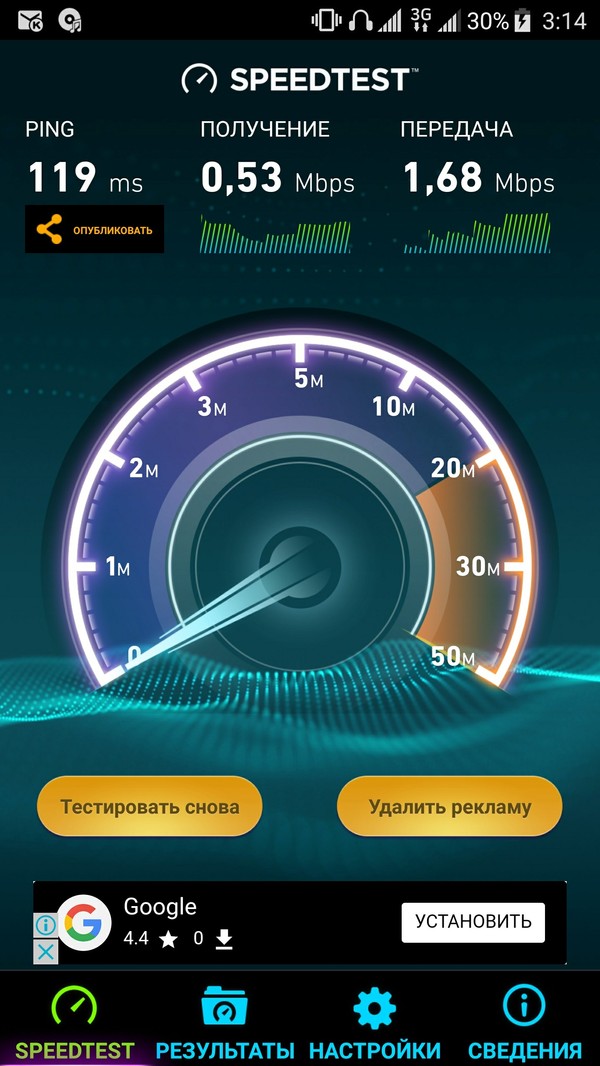Viewport: 600px width, 1066px height.
Task: Tap the Опубликовать share button
Action: coord(94,229)
